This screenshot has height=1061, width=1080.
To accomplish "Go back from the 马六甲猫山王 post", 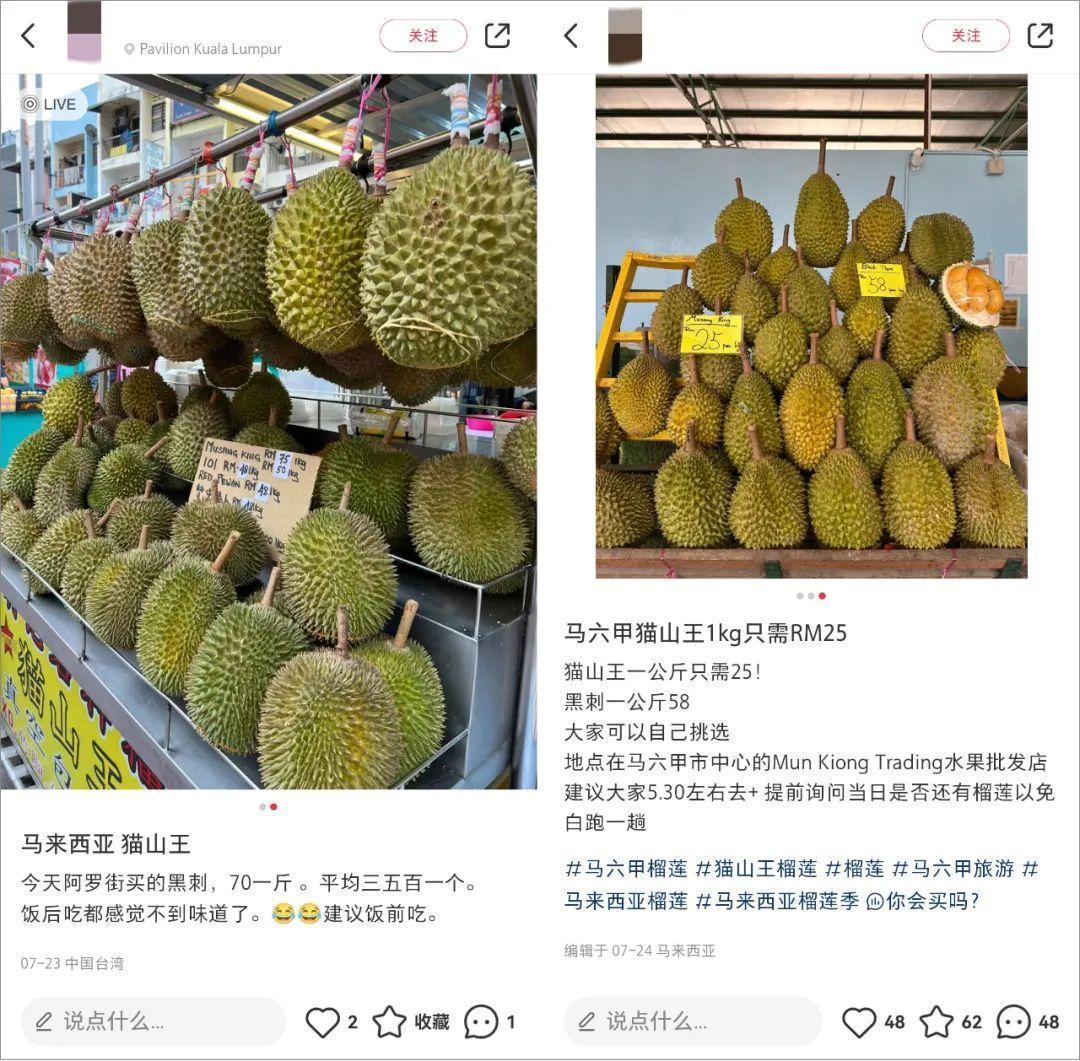I will [571, 36].
